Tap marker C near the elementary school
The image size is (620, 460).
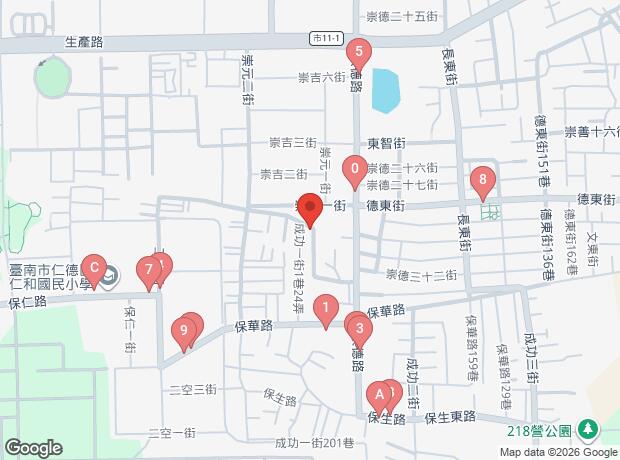pyautogui.click(x=93, y=267)
